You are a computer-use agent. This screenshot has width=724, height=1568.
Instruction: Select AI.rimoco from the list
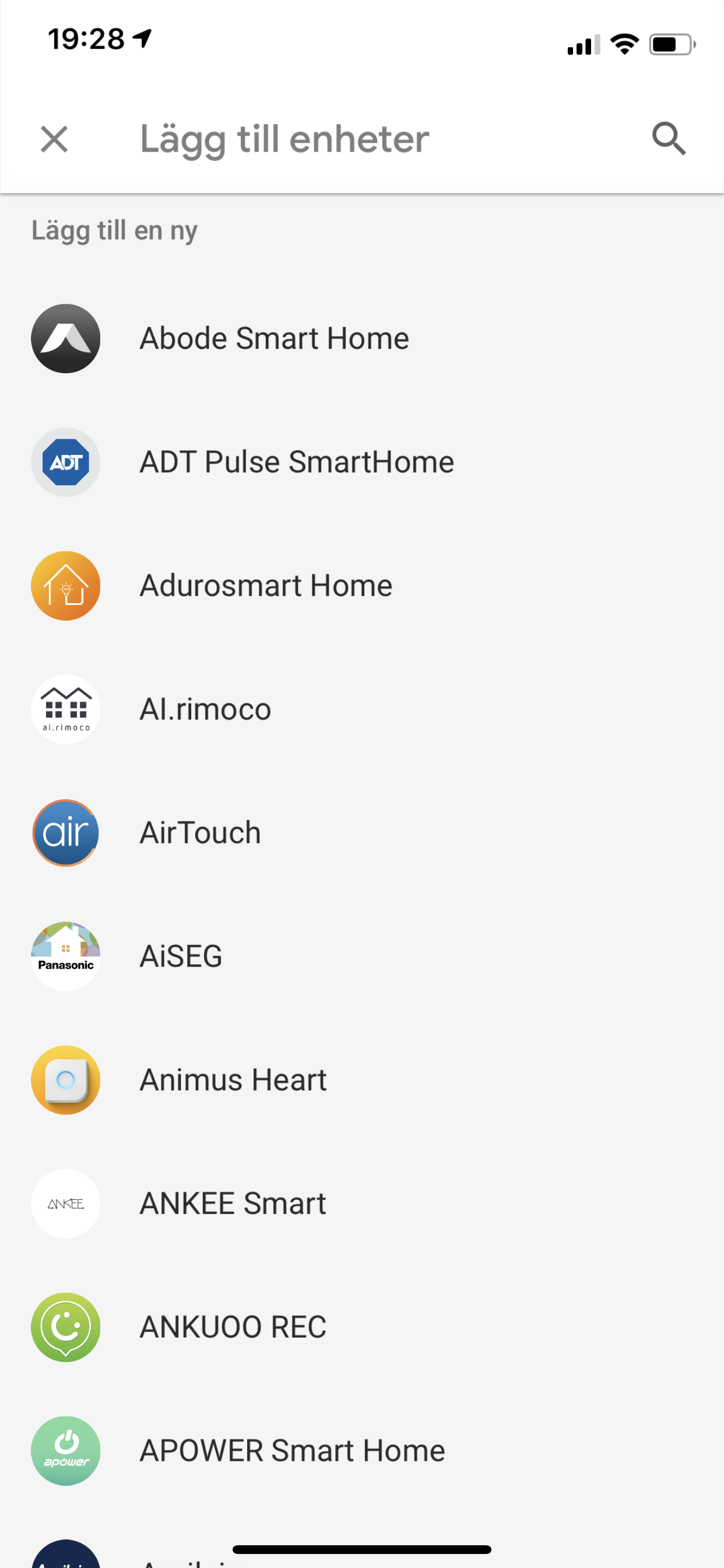tap(205, 709)
